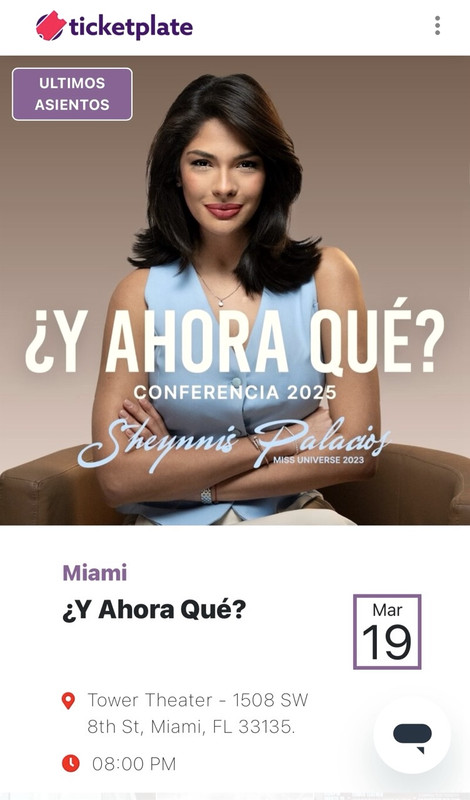Go to the Ticketplate home page
470x800 pixels.
coord(114,26)
